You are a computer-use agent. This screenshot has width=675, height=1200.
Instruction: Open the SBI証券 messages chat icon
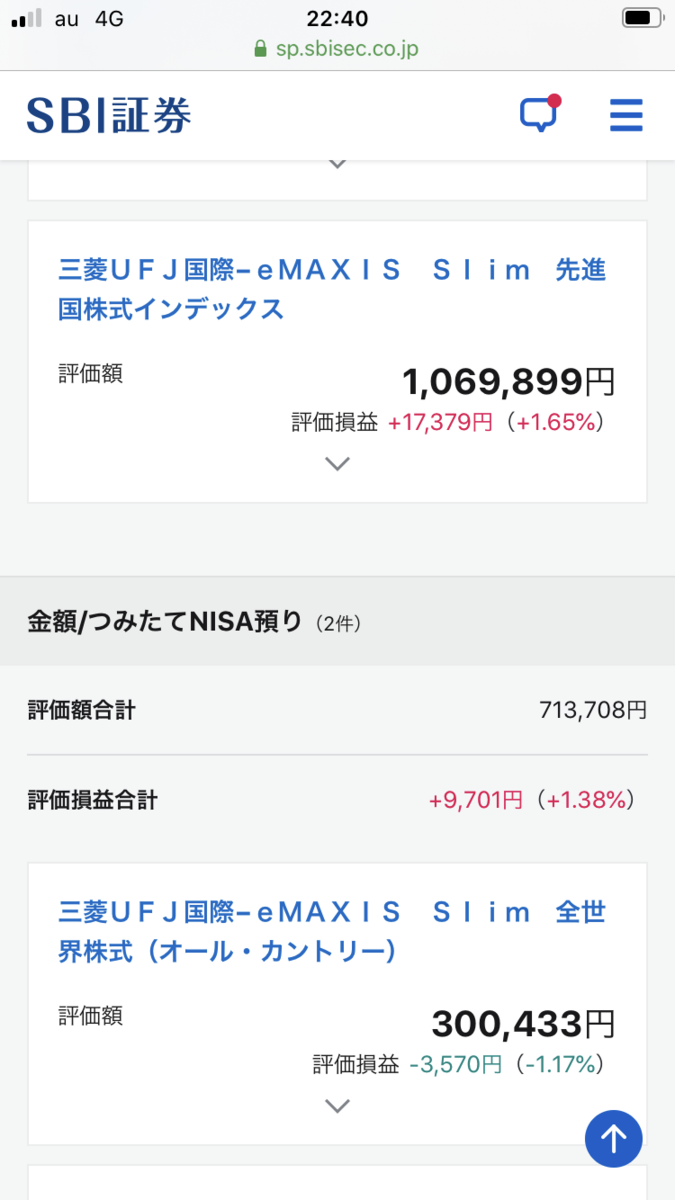pyautogui.click(x=539, y=115)
